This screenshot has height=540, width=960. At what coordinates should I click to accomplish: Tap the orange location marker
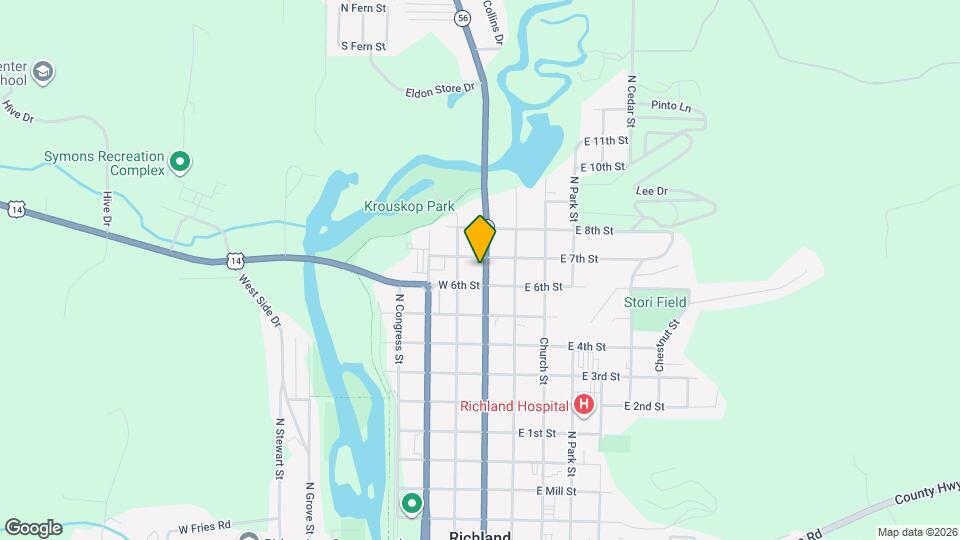(480, 238)
